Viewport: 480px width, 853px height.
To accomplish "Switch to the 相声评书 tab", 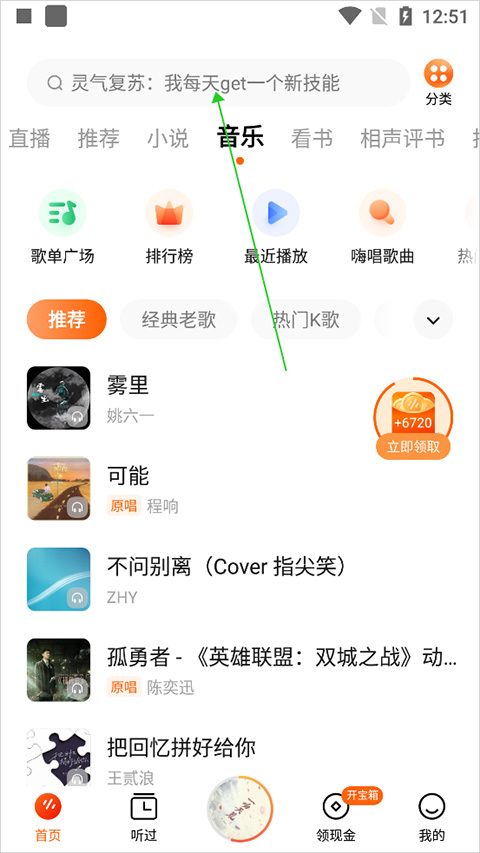I will point(402,138).
